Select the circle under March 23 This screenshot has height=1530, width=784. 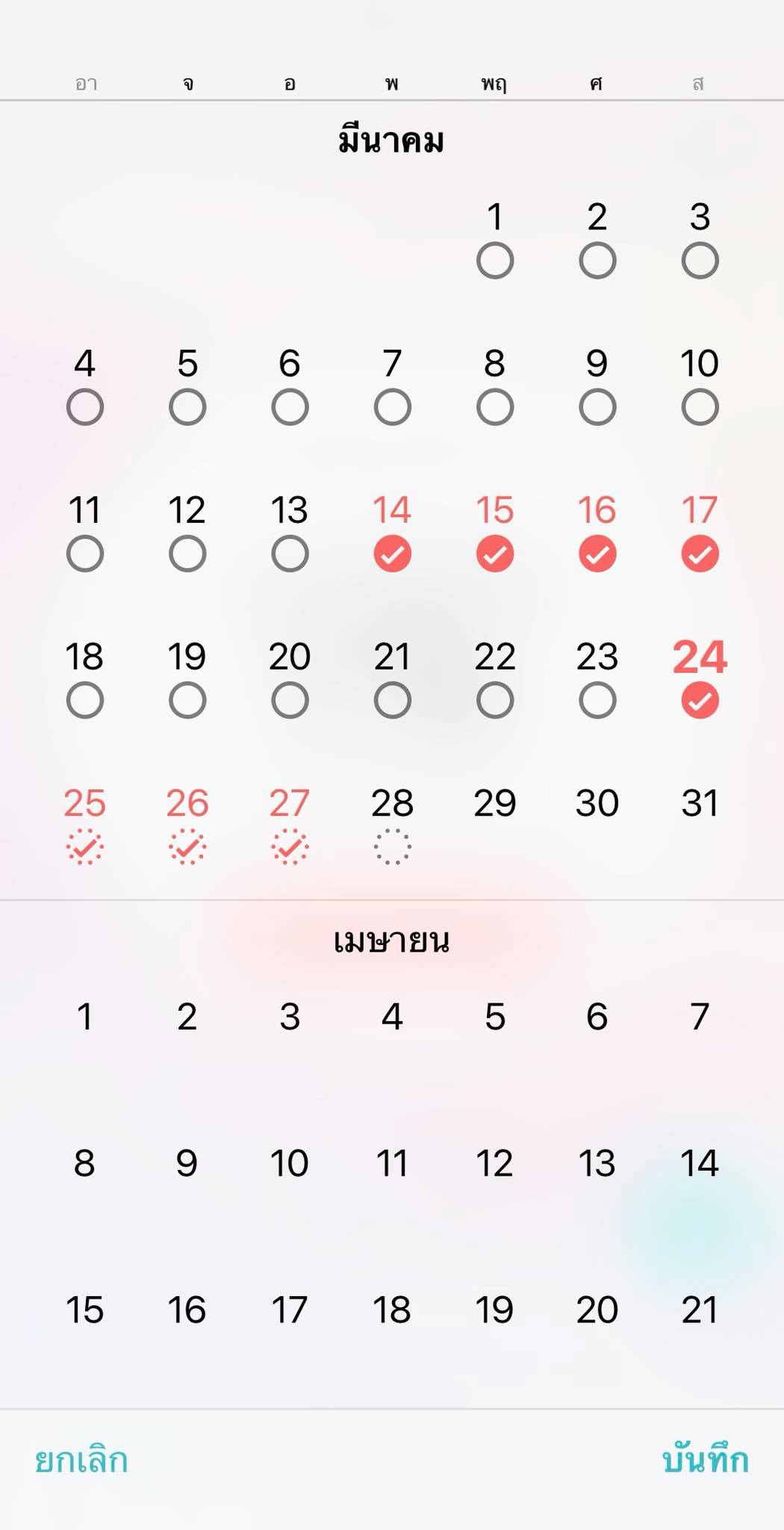[x=597, y=701]
